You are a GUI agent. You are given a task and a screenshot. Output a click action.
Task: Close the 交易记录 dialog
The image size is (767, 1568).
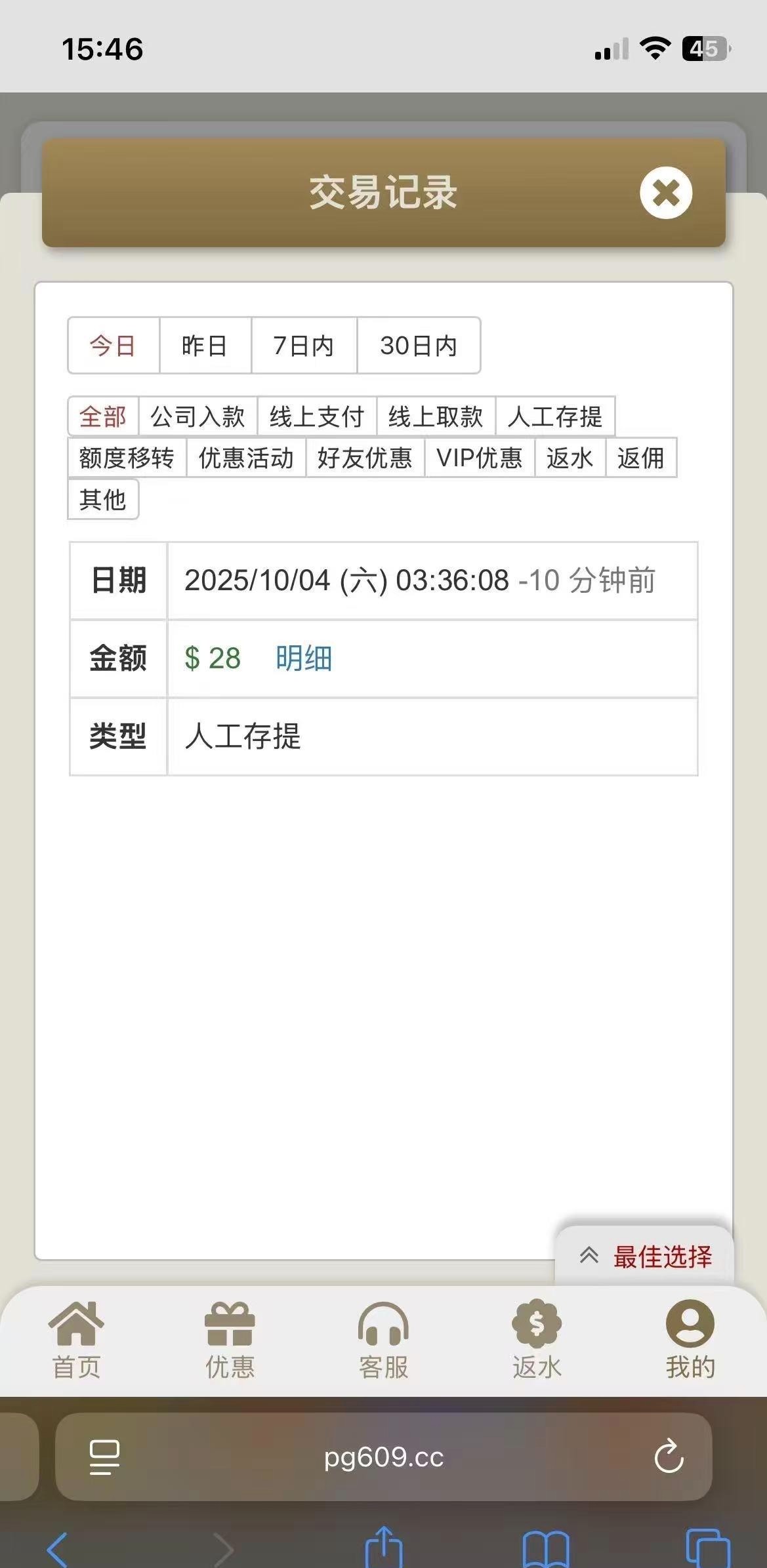click(665, 193)
